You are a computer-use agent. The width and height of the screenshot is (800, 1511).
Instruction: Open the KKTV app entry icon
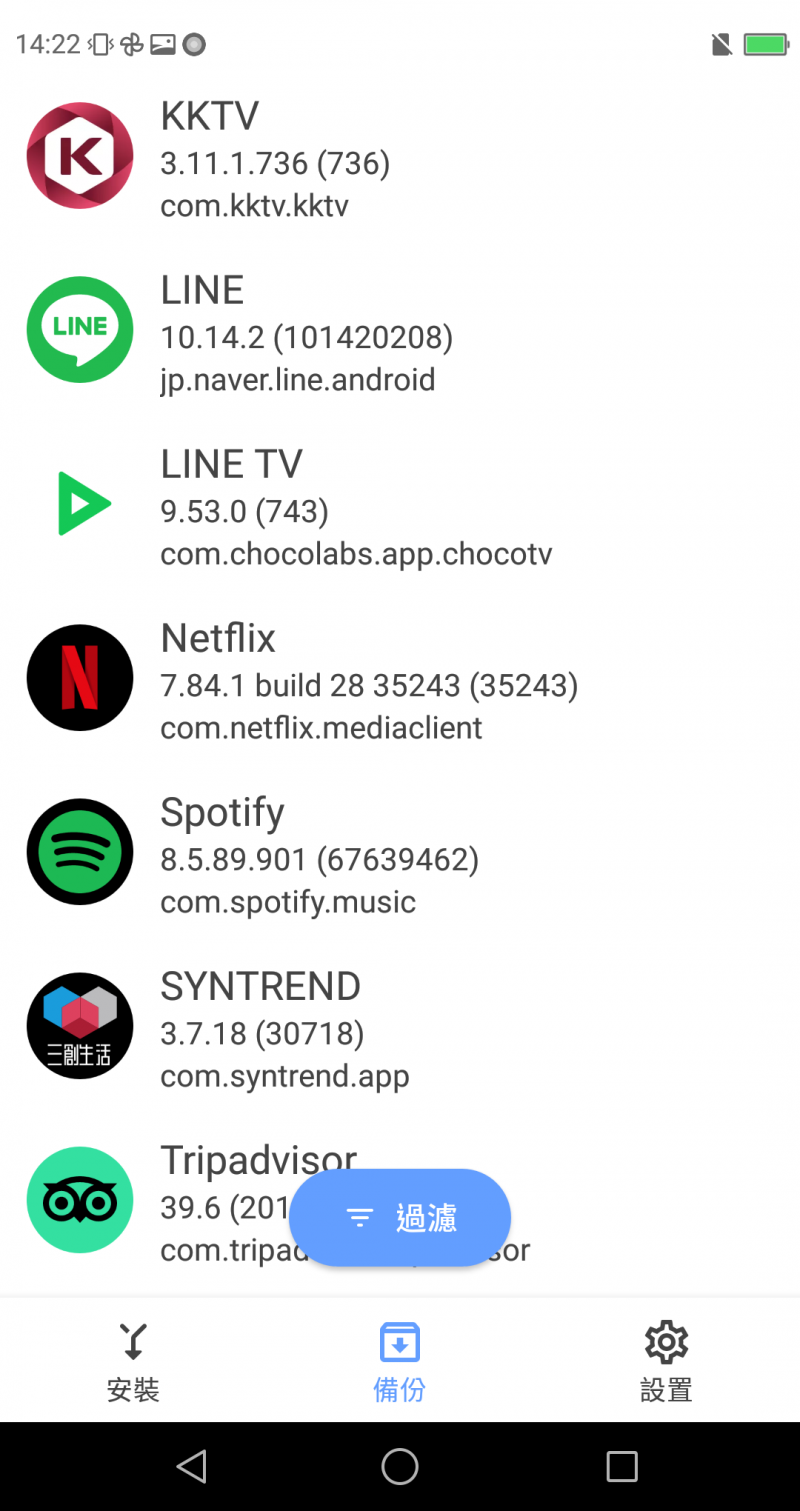click(x=80, y=156)
